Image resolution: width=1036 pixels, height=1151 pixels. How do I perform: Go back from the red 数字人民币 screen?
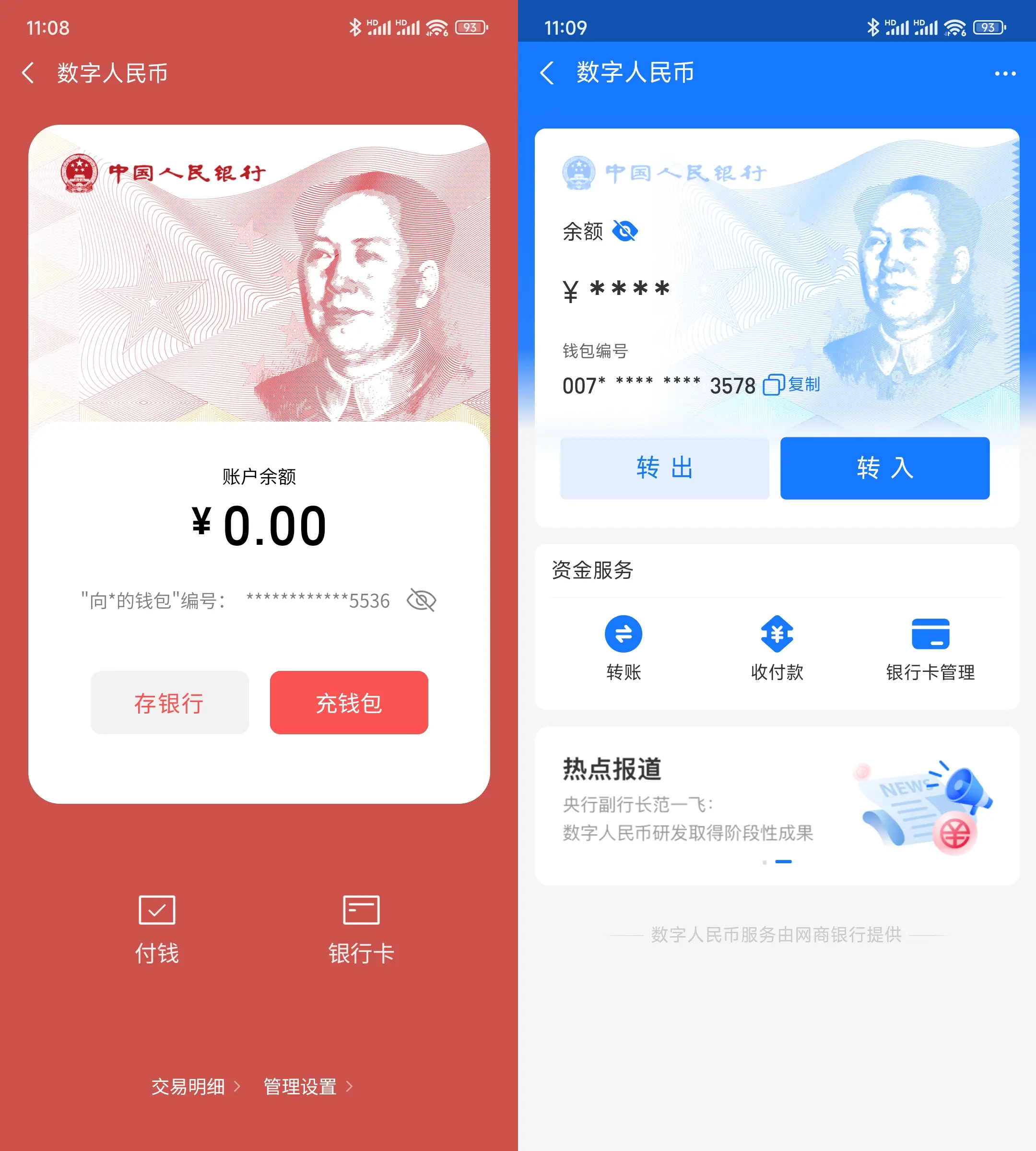28,73
